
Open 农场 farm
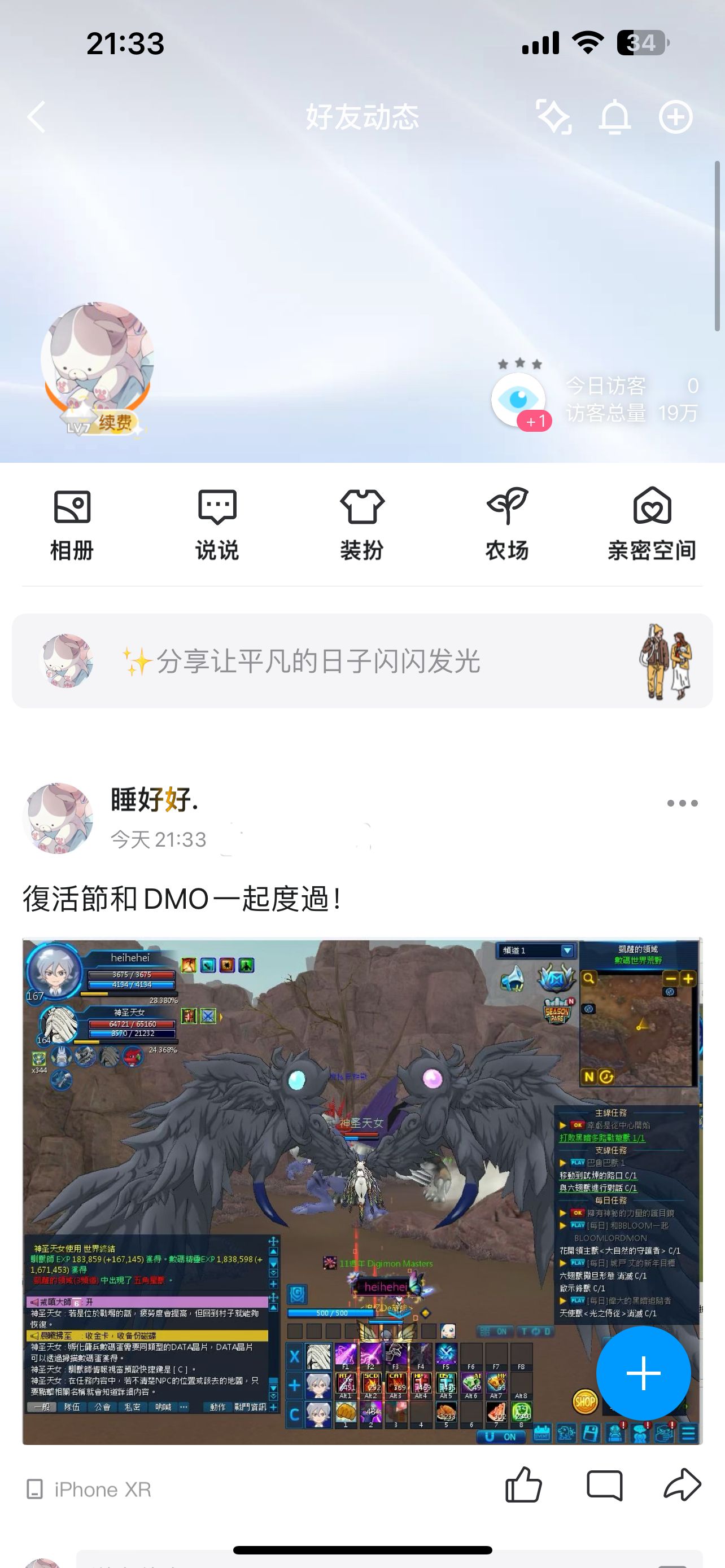(506, 524)
